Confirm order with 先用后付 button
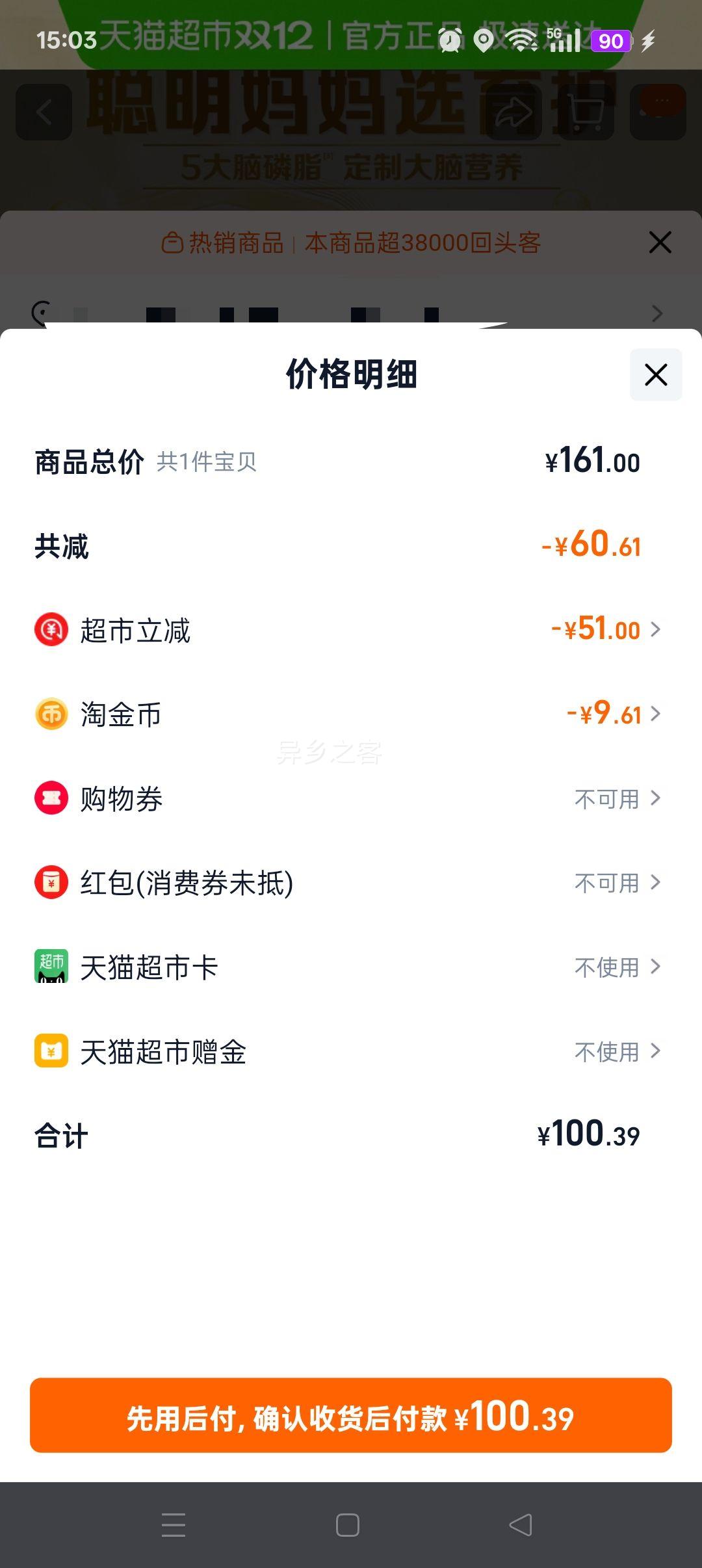 tap(351, 1415)
